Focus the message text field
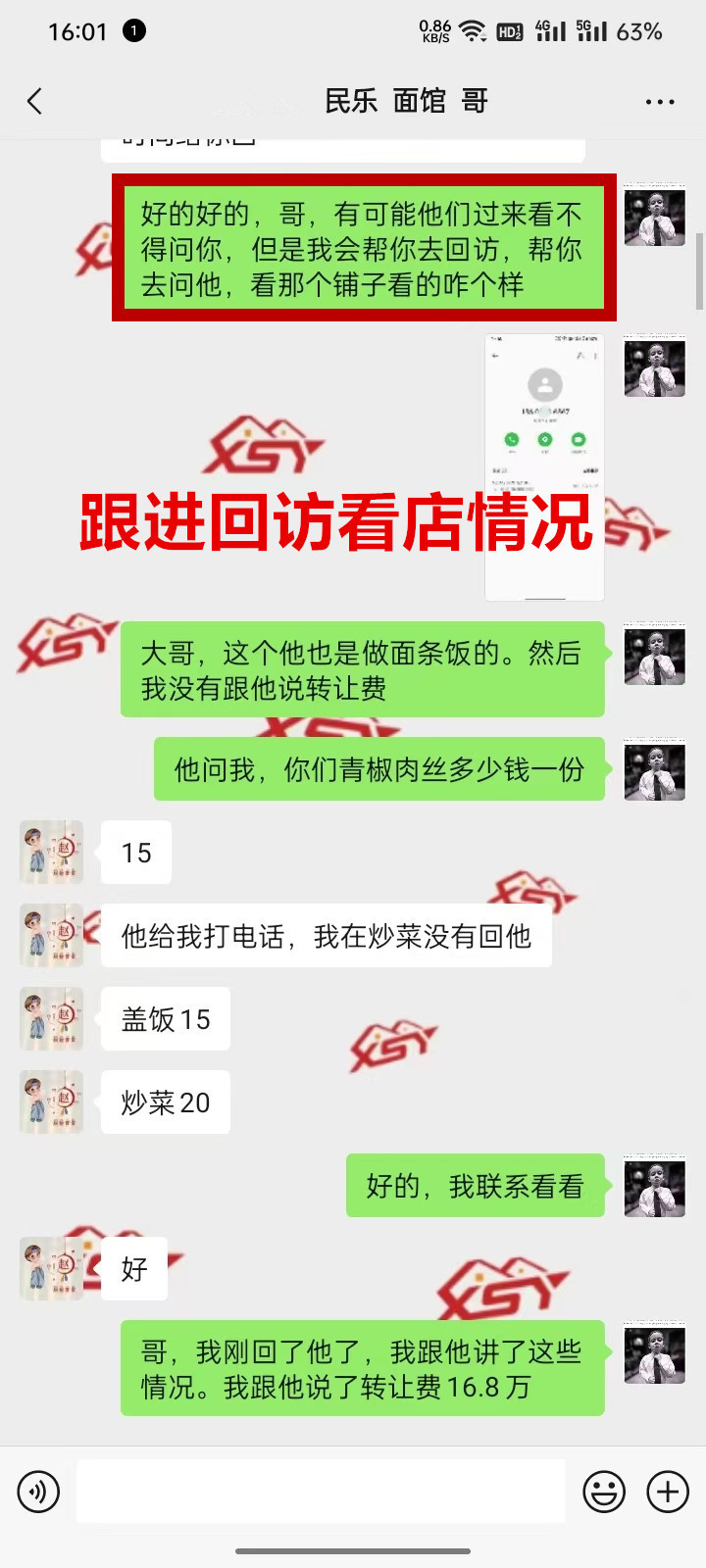 321,1492
